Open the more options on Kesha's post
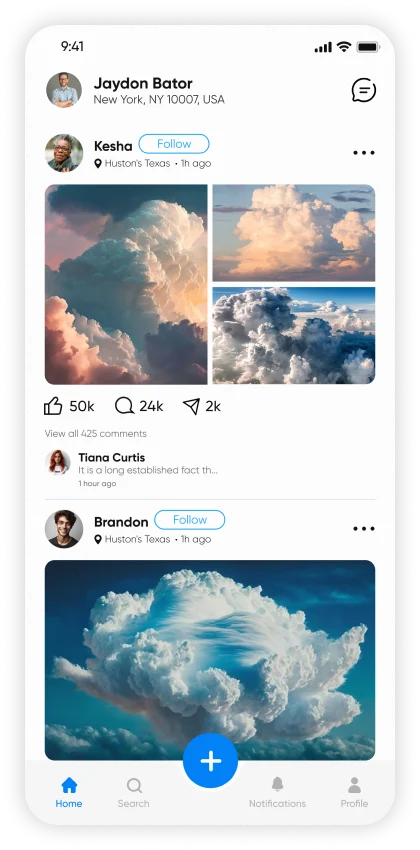 click(364, 153)
